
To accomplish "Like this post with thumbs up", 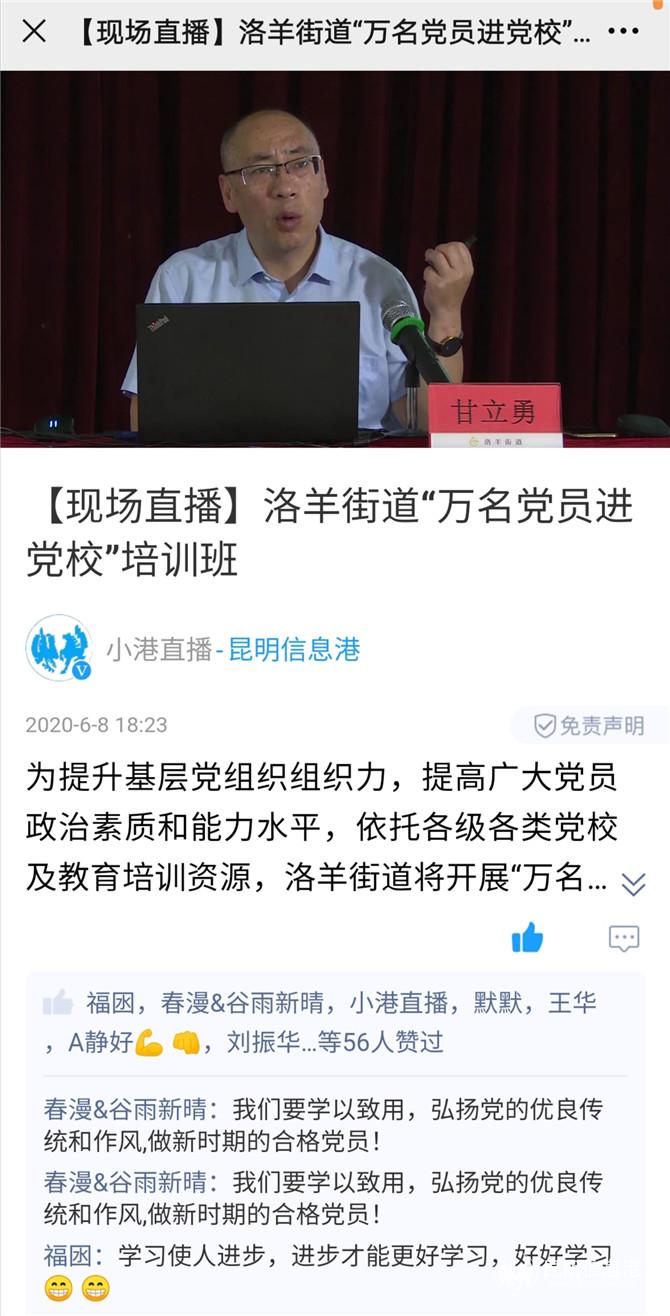I will tap(527, 938).
